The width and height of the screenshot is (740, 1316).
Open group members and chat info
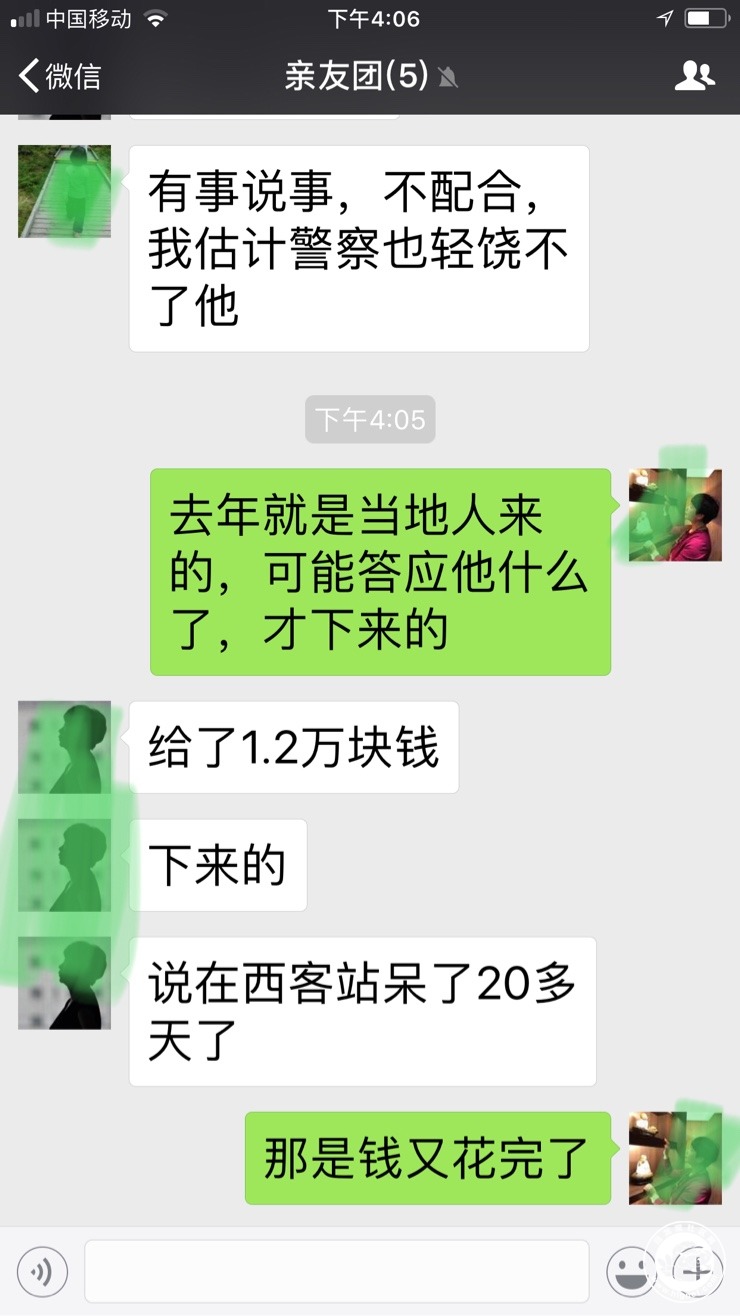click(x=694, y=76)
